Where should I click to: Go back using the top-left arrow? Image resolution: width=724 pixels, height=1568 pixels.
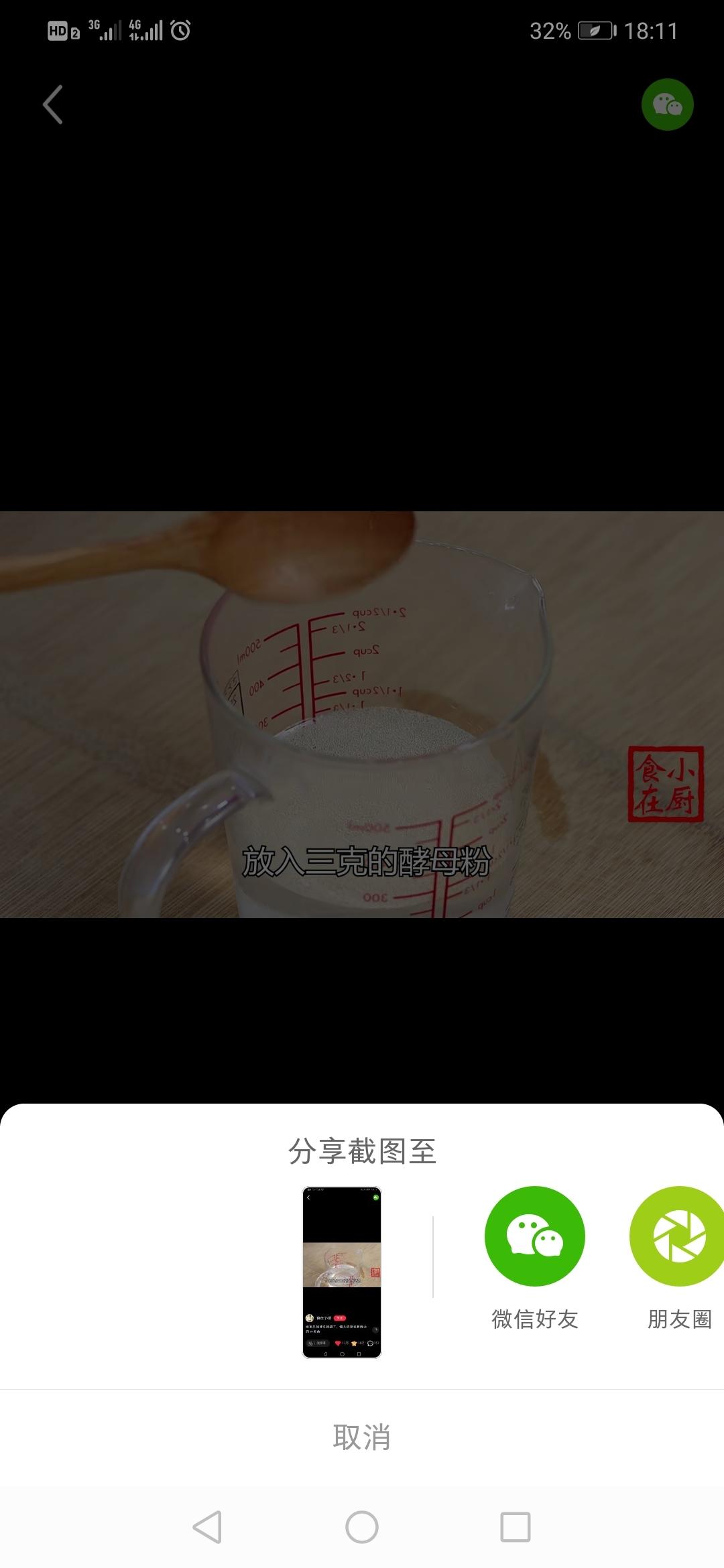click(54, 105)
